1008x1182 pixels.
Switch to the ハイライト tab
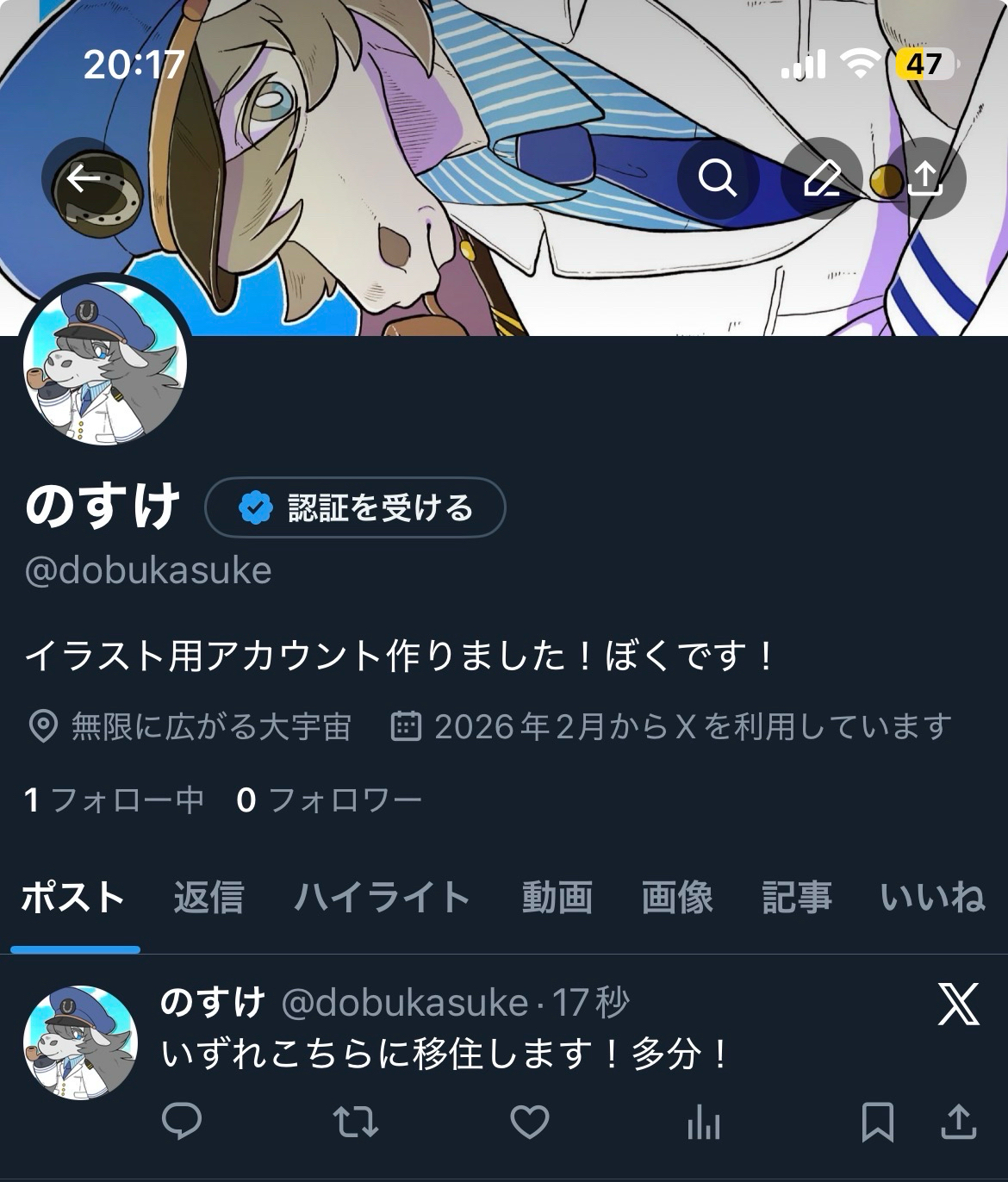(x=382, y=898)
